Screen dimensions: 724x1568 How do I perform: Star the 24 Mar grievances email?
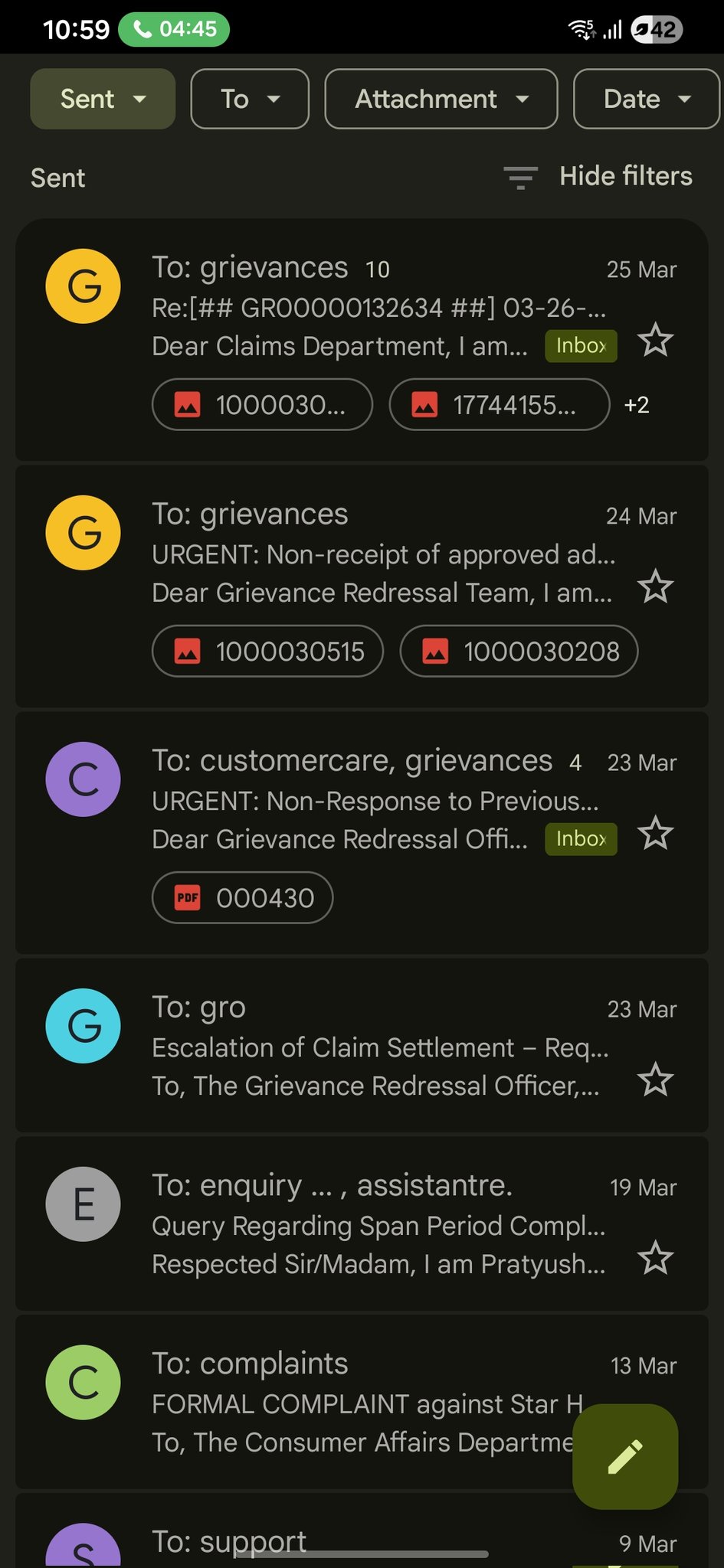pyautogui.click(x=655, y=587)
